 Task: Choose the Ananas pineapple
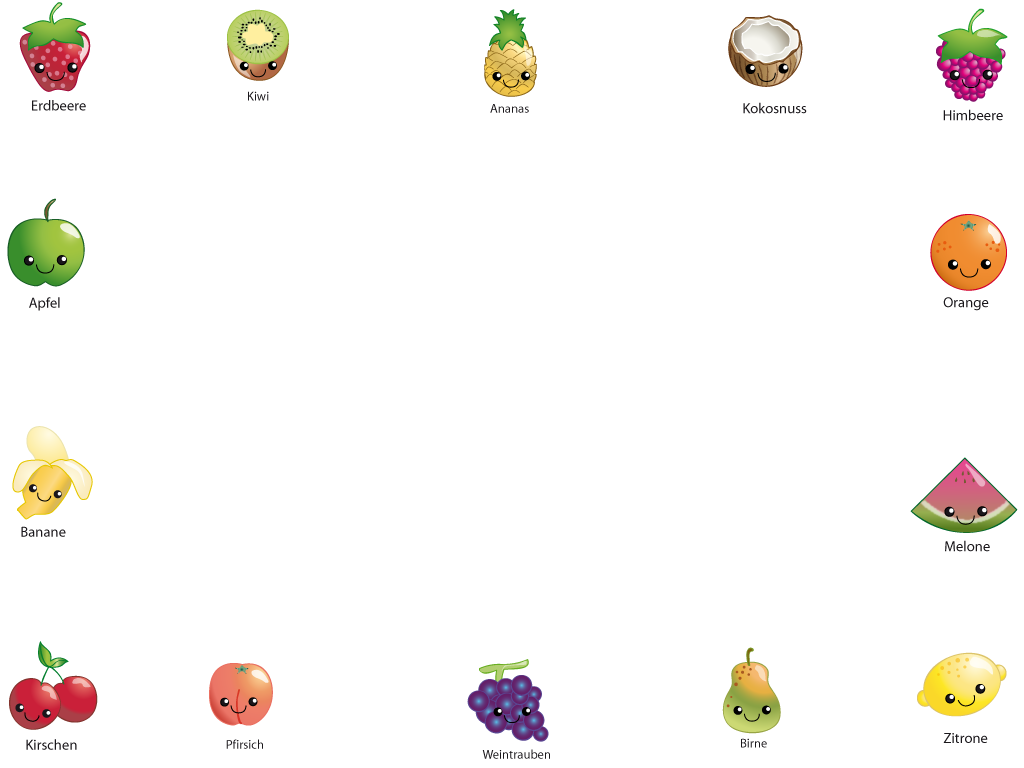tap(509, 59)
